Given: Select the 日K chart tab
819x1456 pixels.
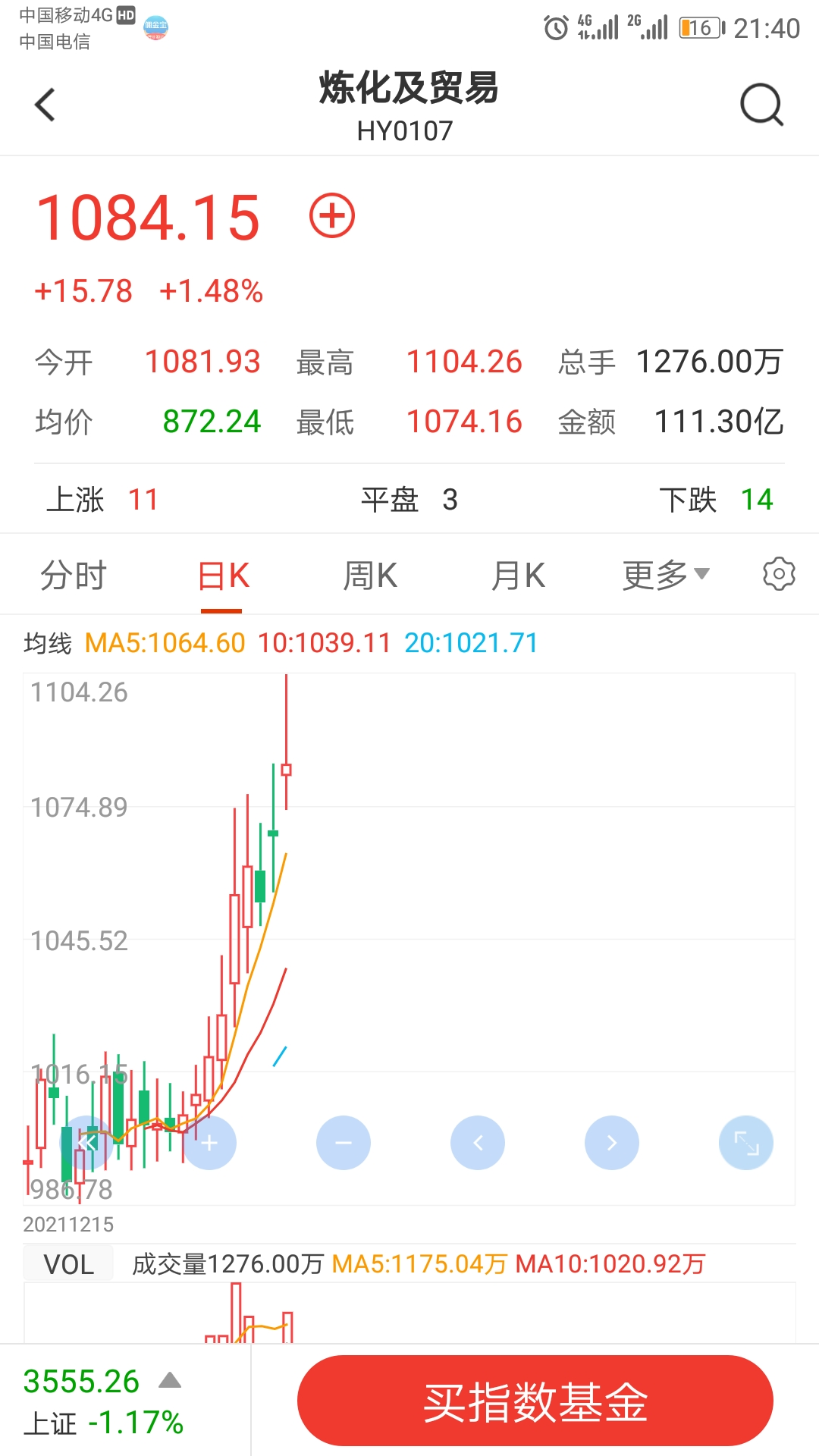Looking at the screenshot, I should pos(223,576).
